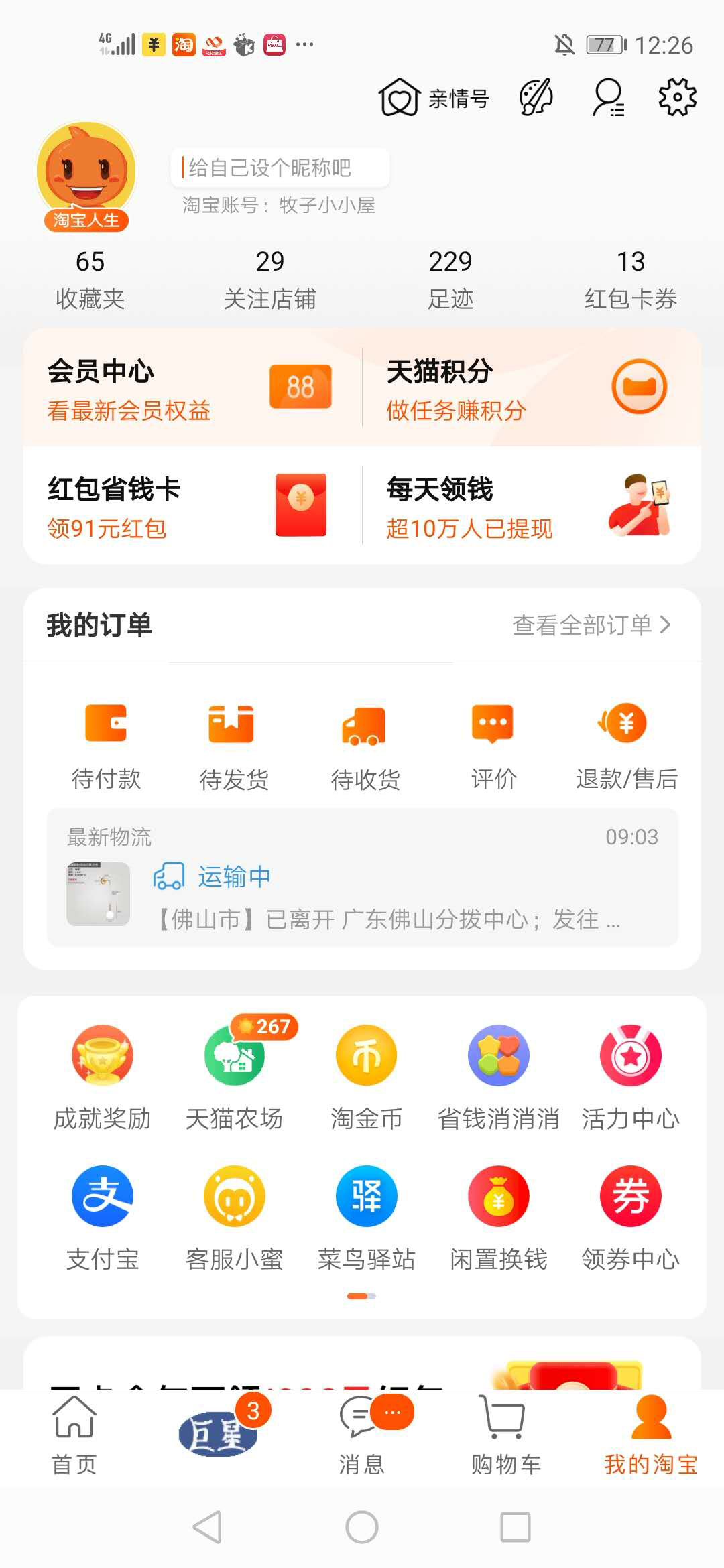Viewport: 724px width, 1568px height.
Task: Open 收藏夹 favorites
Action: (x=90, y=279)
